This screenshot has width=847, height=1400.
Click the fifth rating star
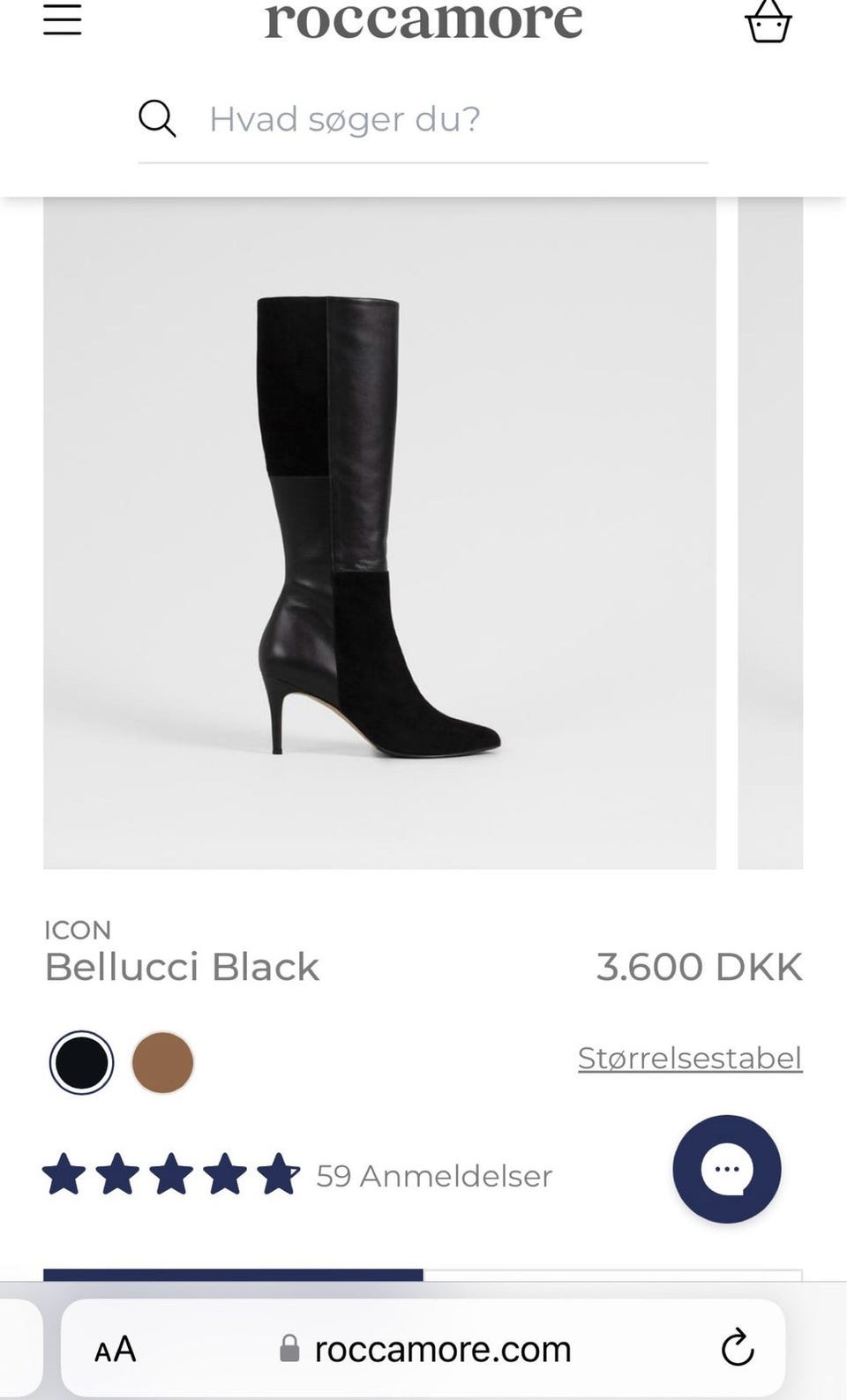tap(277, 1174)
